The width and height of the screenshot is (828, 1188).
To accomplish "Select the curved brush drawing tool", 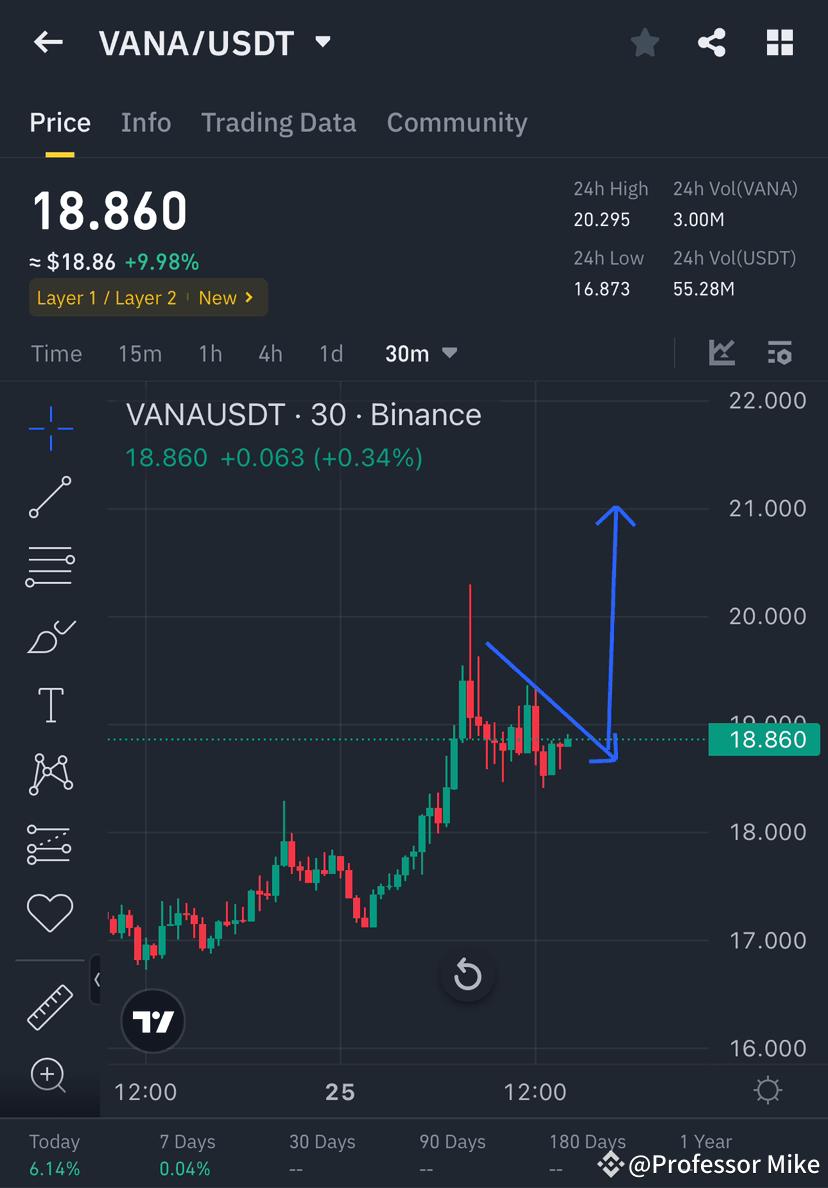I will (50, 637).
